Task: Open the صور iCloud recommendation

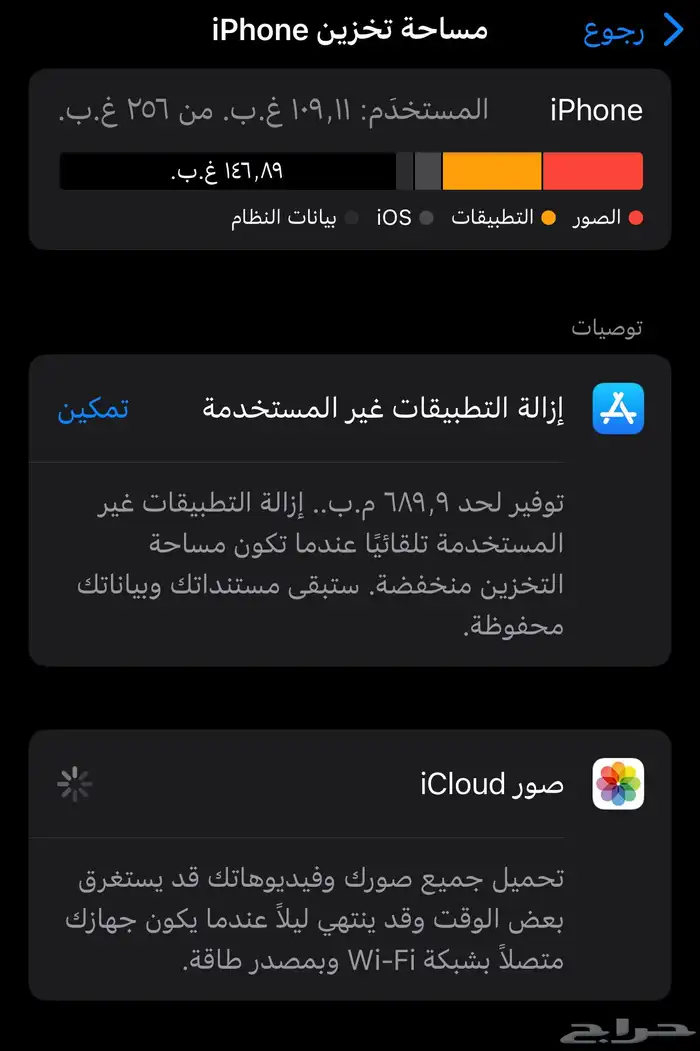Action: [492, 784]
